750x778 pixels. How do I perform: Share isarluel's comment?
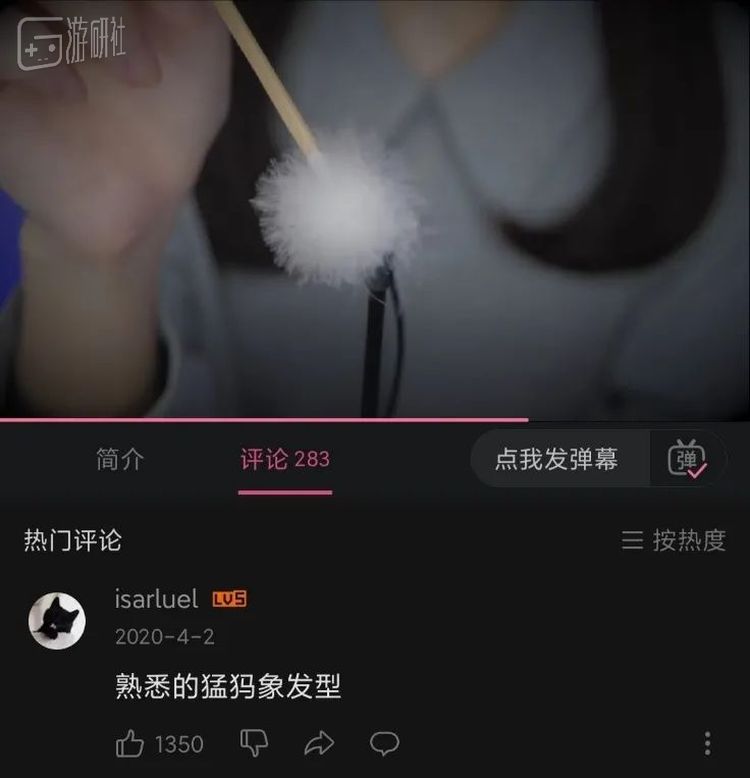[x=319, y=743]
